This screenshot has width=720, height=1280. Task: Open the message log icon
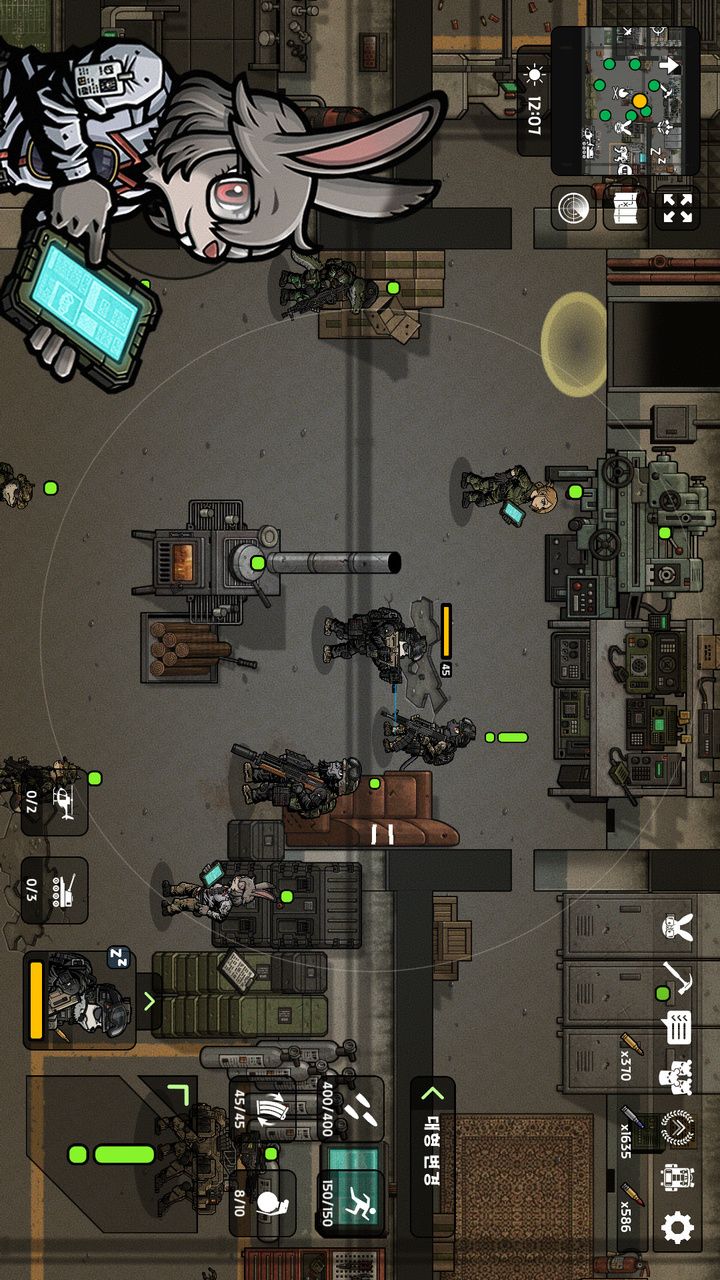click(x=677, y=1027)
